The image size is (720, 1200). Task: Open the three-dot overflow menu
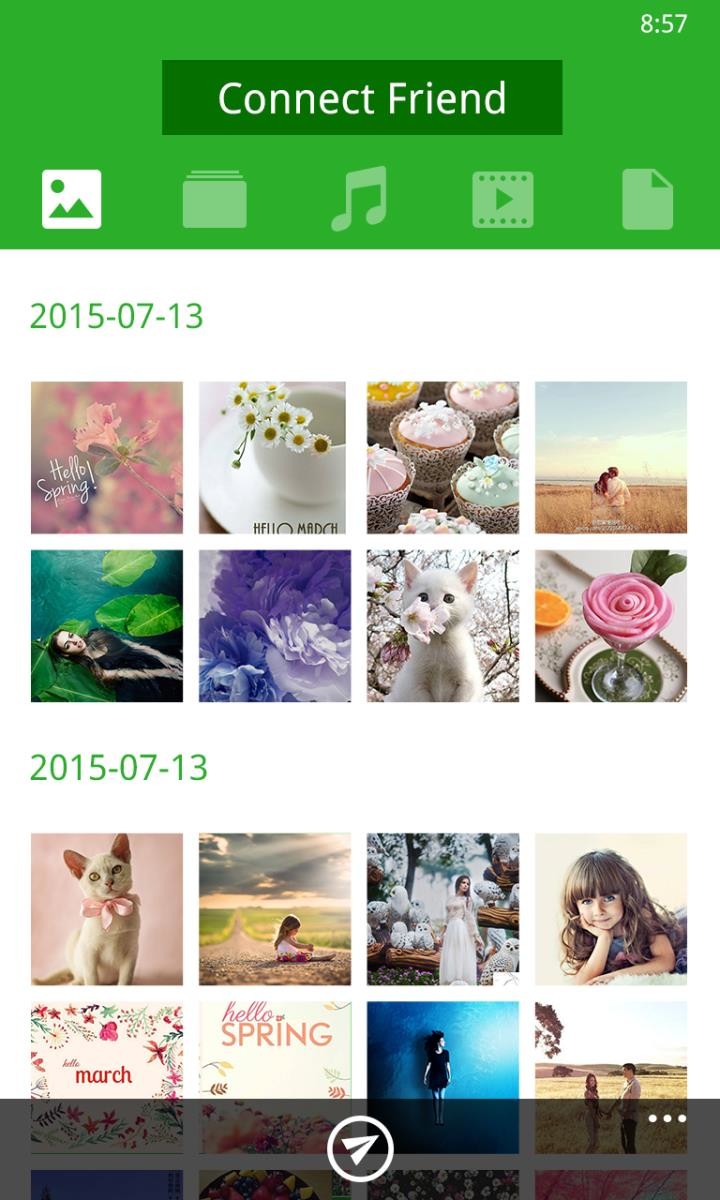click(x=667, y=1119)
